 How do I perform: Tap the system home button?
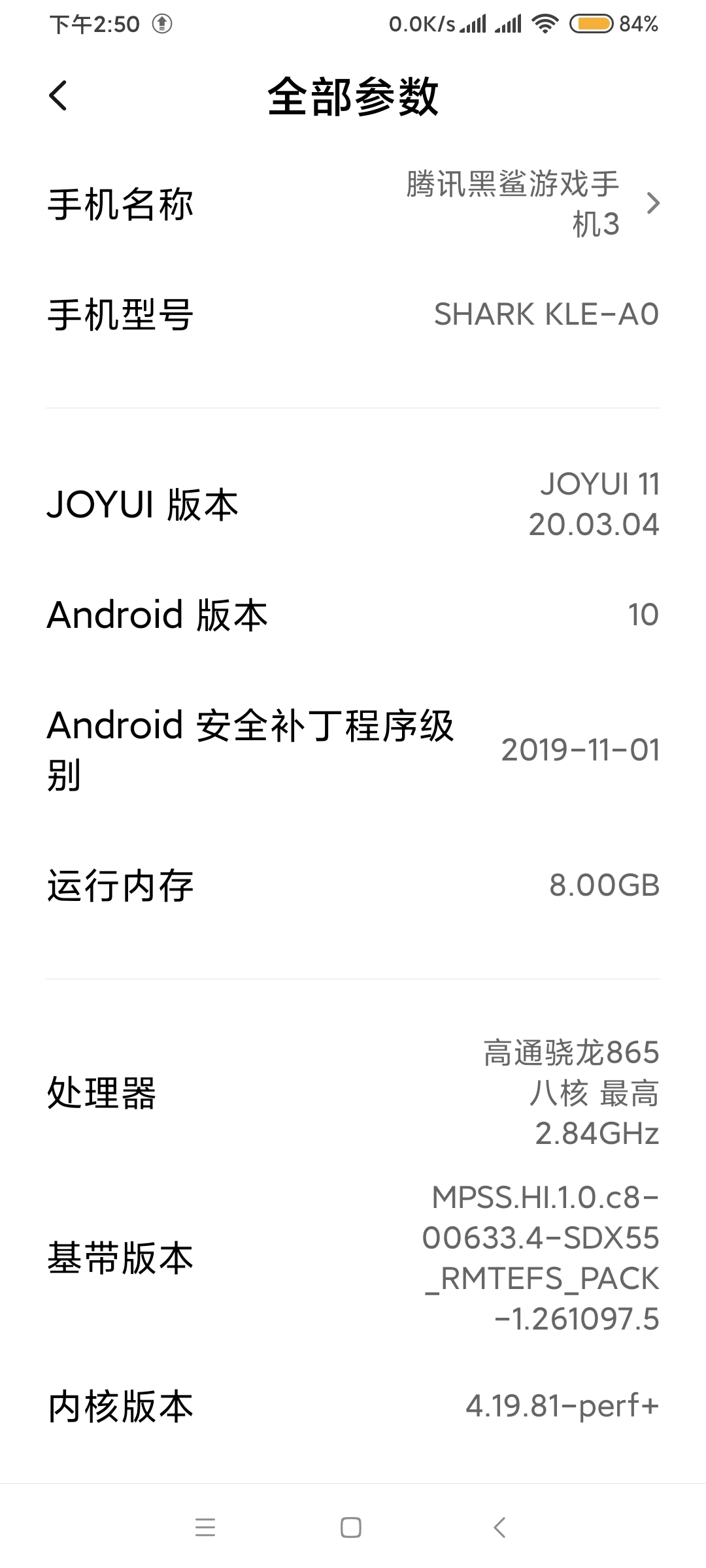click(351, 1527)
